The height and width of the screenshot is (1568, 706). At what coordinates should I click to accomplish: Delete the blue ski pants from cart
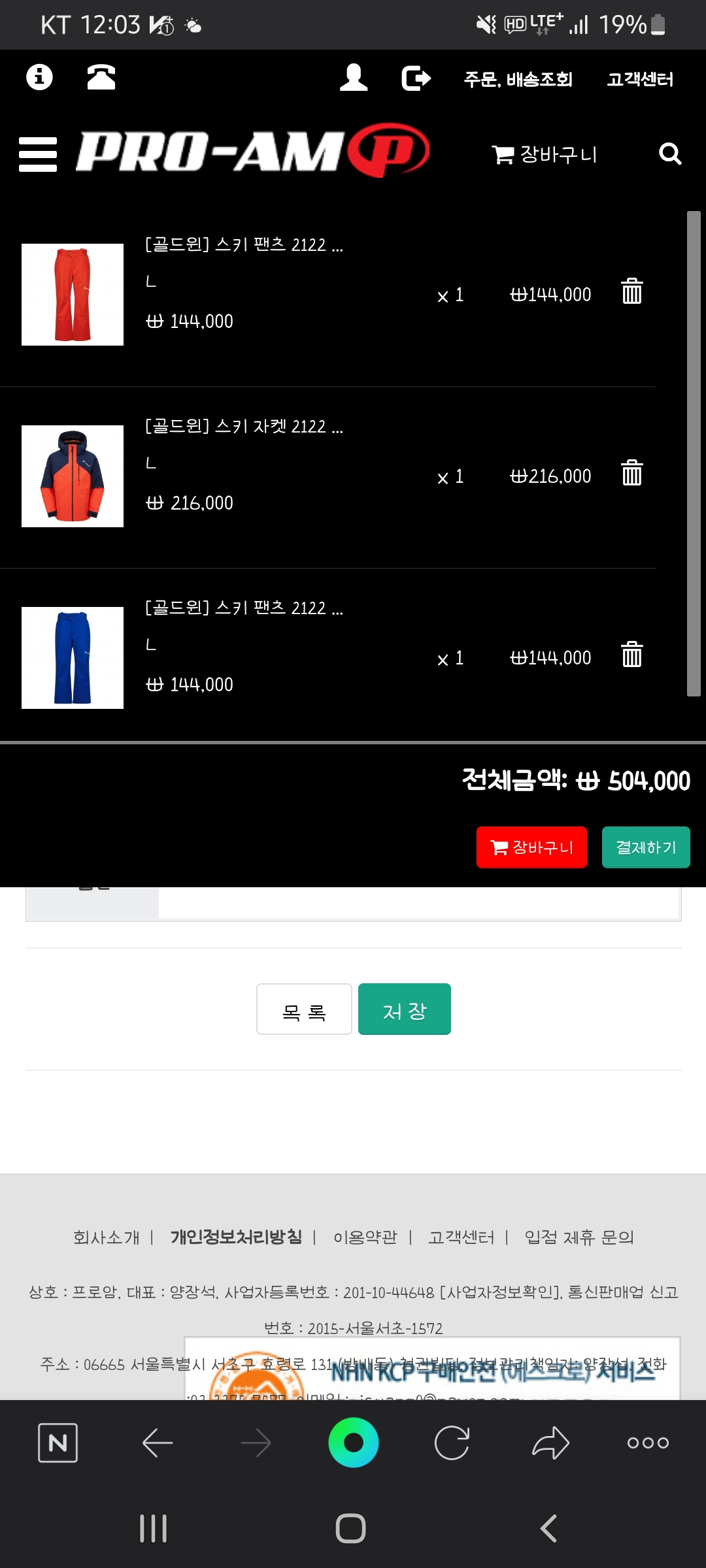[631, 655]
